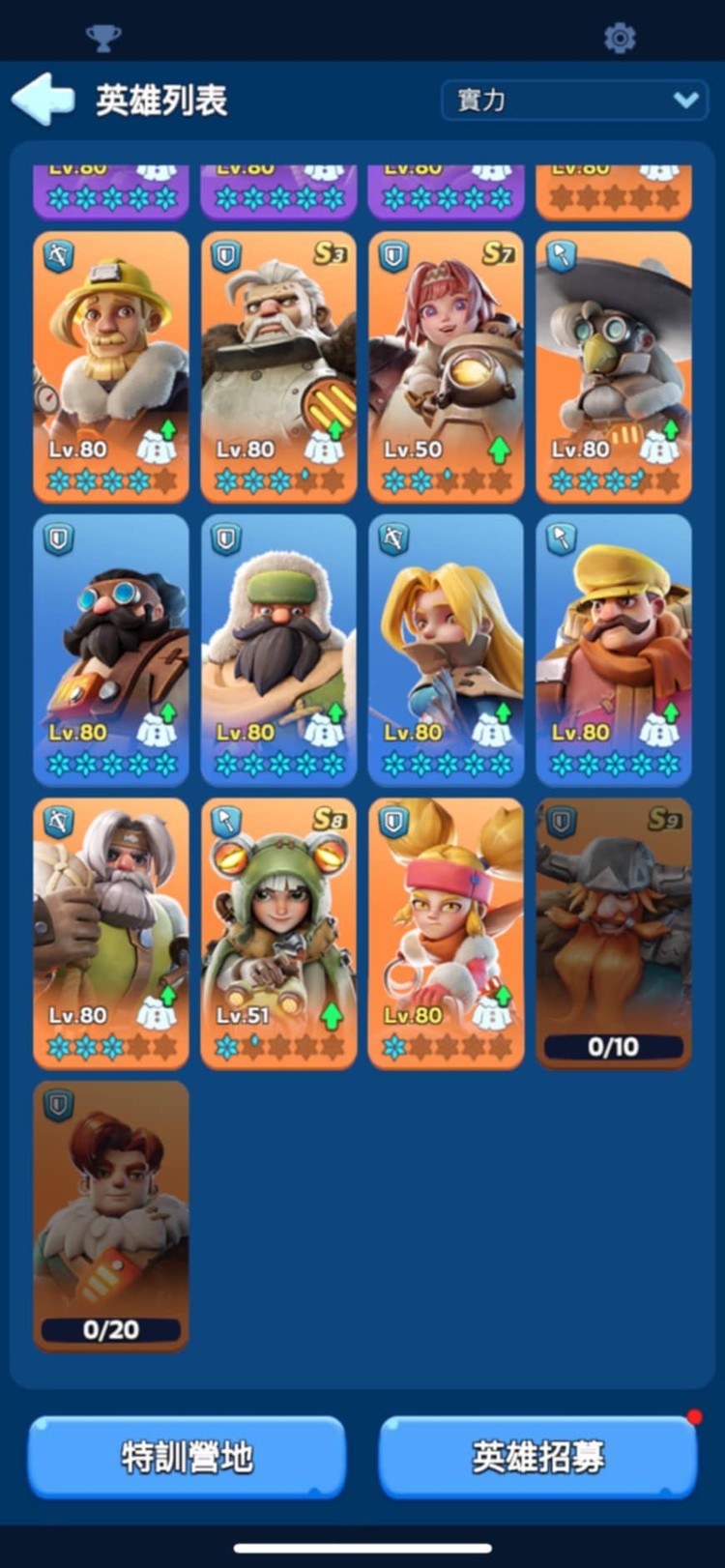Open the goggled black-bearded hero card

(111, 650)
